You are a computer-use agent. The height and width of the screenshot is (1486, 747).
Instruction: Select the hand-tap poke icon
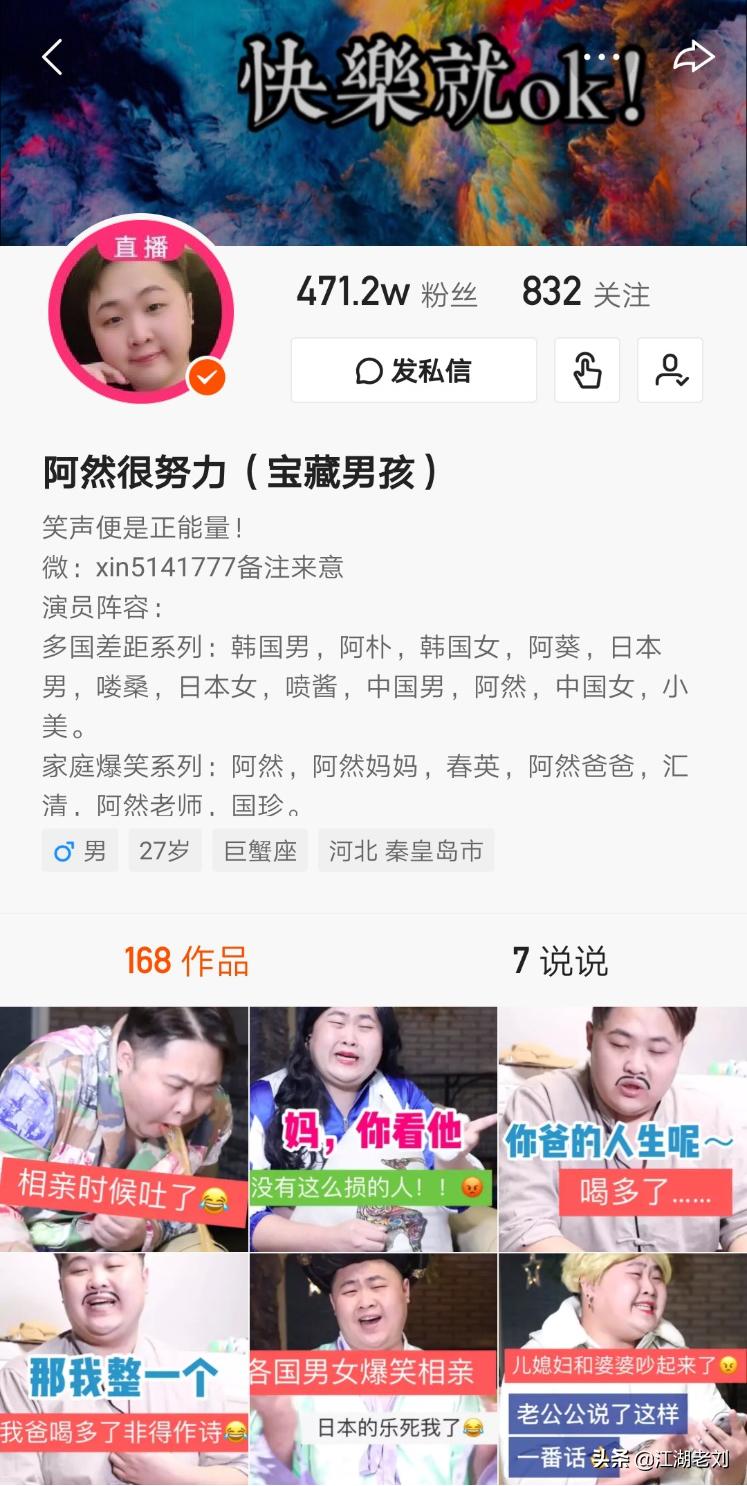[587, 370]
